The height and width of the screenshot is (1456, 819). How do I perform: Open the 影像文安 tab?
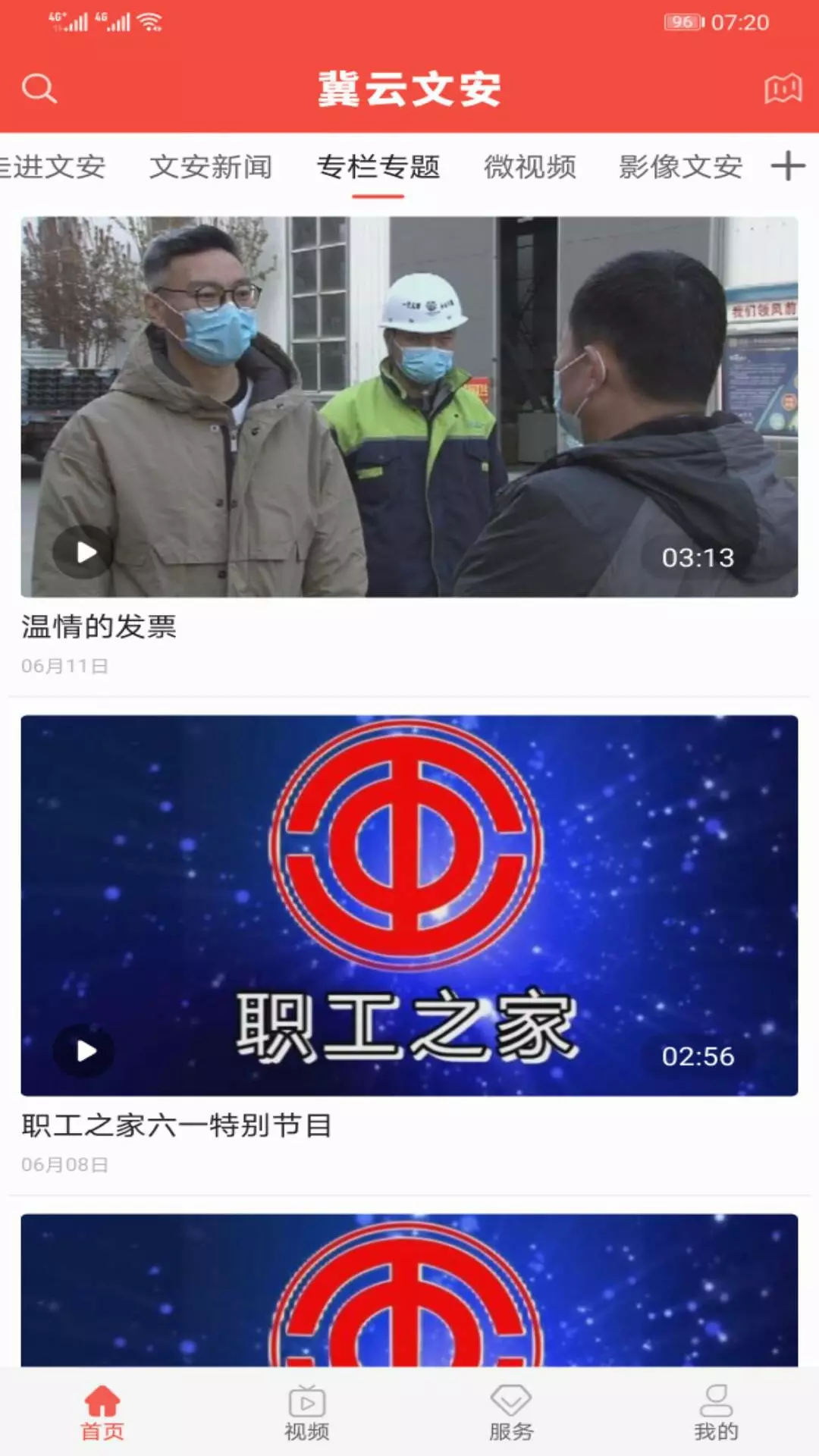680,167
